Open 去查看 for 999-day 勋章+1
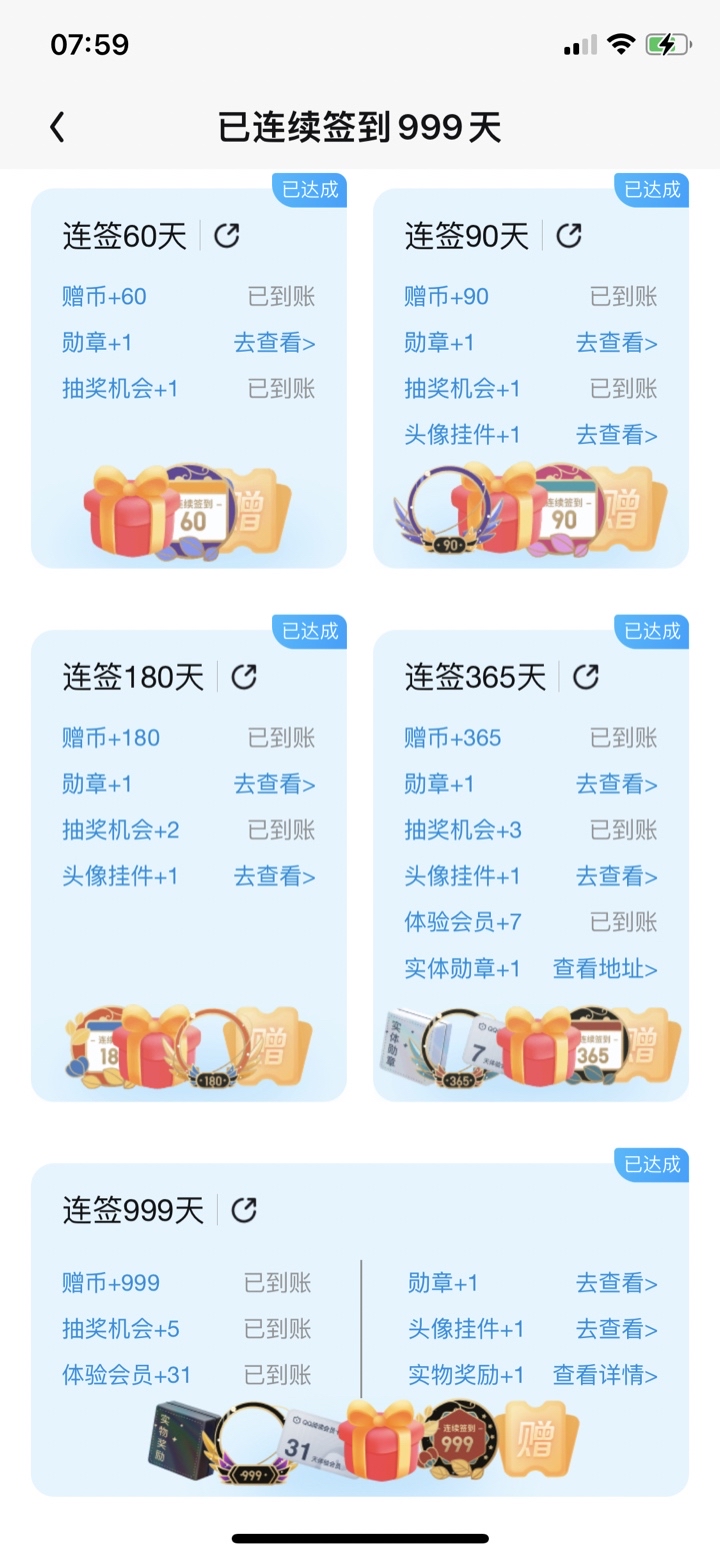 [617, 1283]
